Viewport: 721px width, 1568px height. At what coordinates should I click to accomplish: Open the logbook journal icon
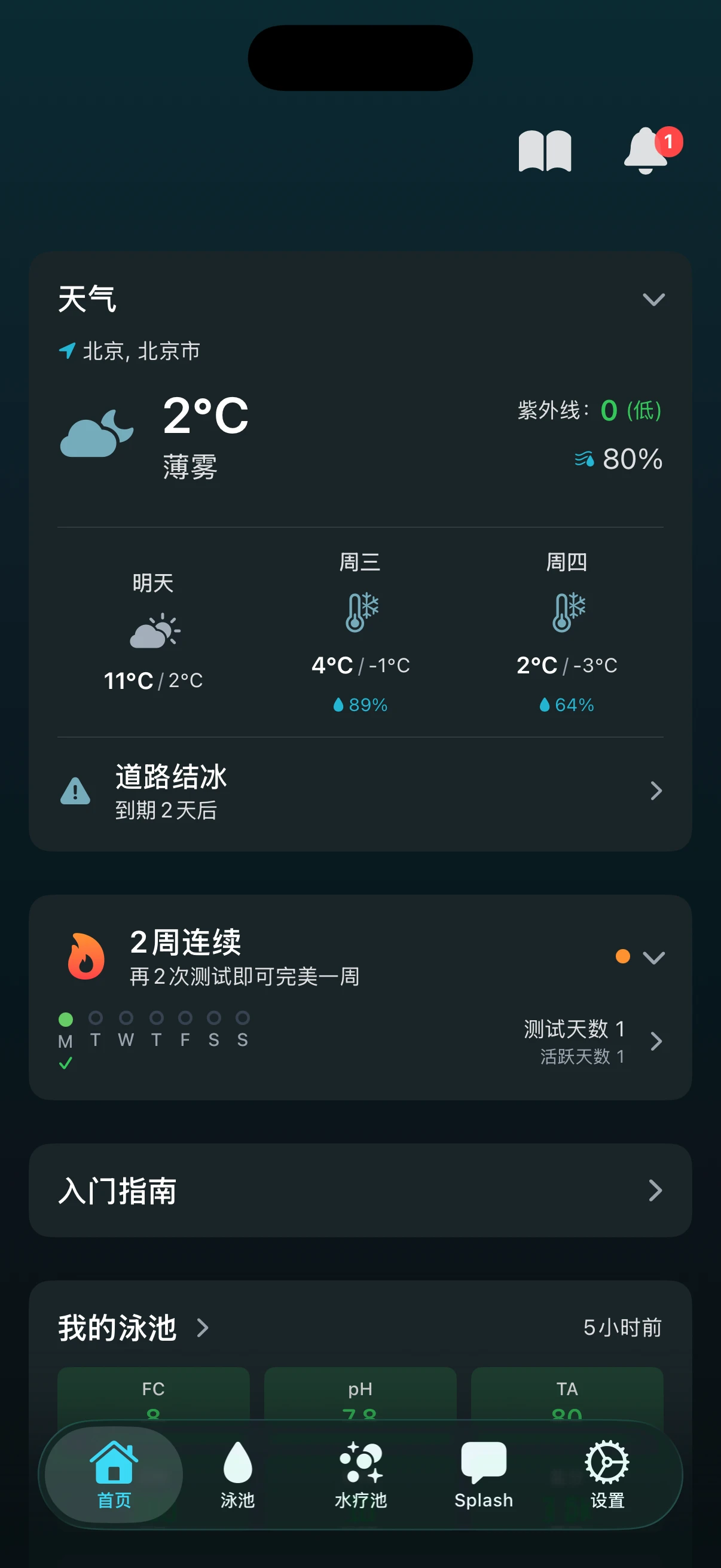point(546,151)
